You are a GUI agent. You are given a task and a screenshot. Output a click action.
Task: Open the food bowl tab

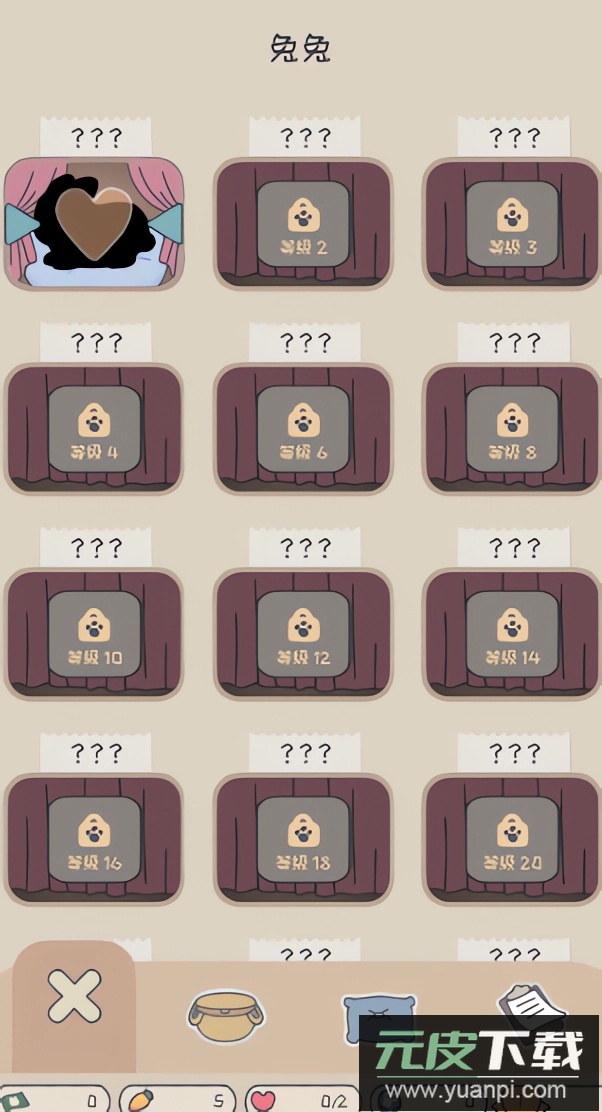226,1014
